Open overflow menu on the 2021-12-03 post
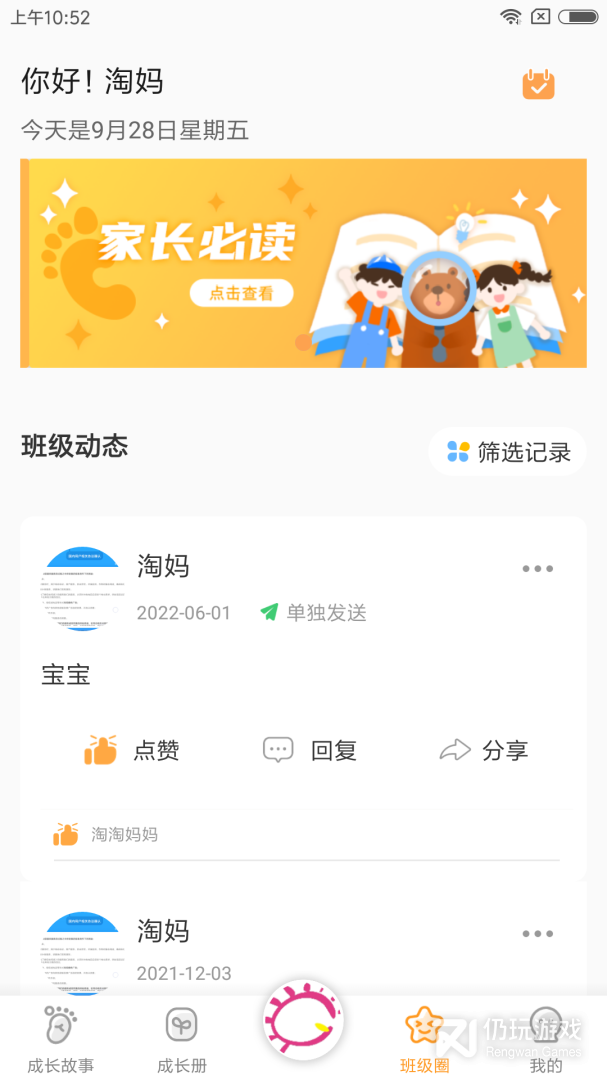The width and height of the screenshot is (607, 1080). pyautogui.click(x=537, y=934)
